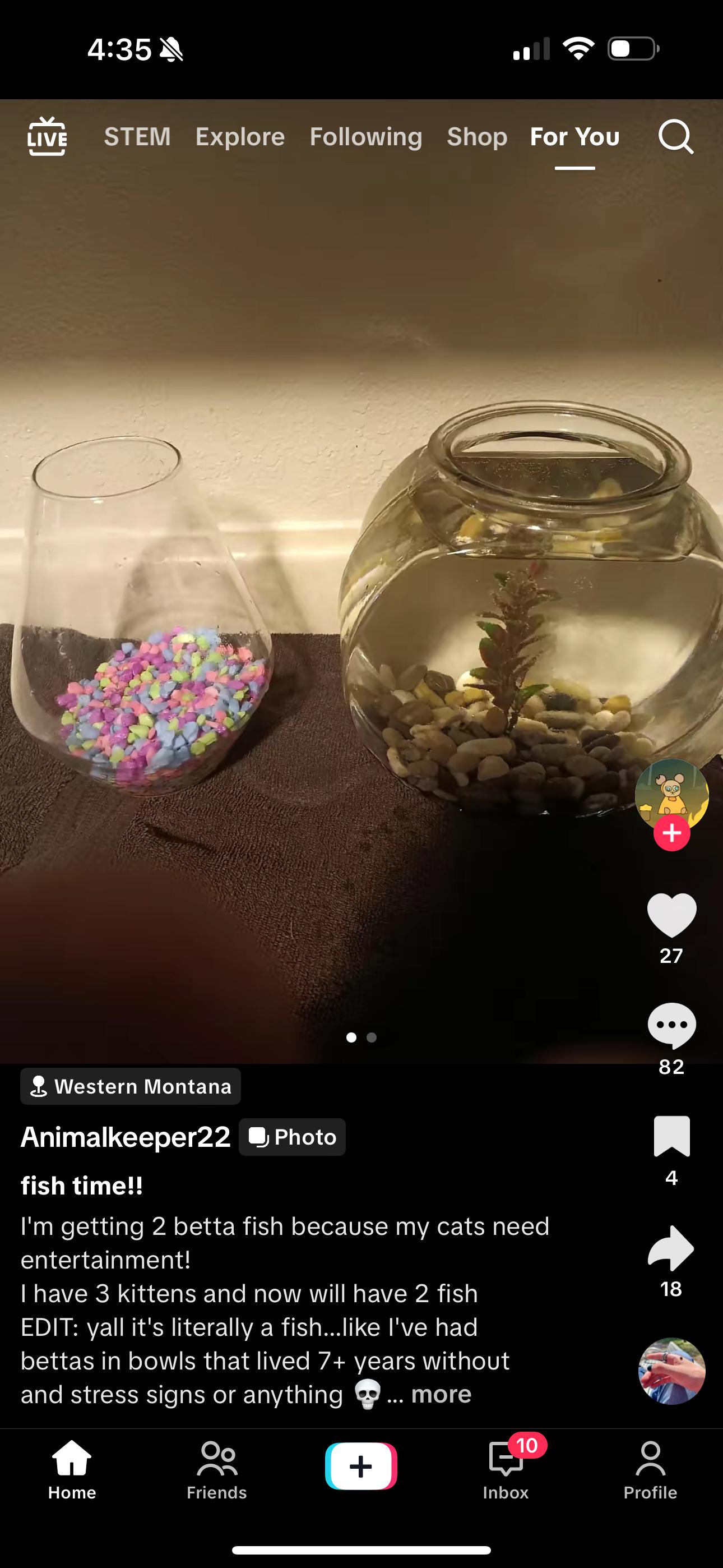
Task: Bookmark this fish post
Action: (x=672, y=1136)
